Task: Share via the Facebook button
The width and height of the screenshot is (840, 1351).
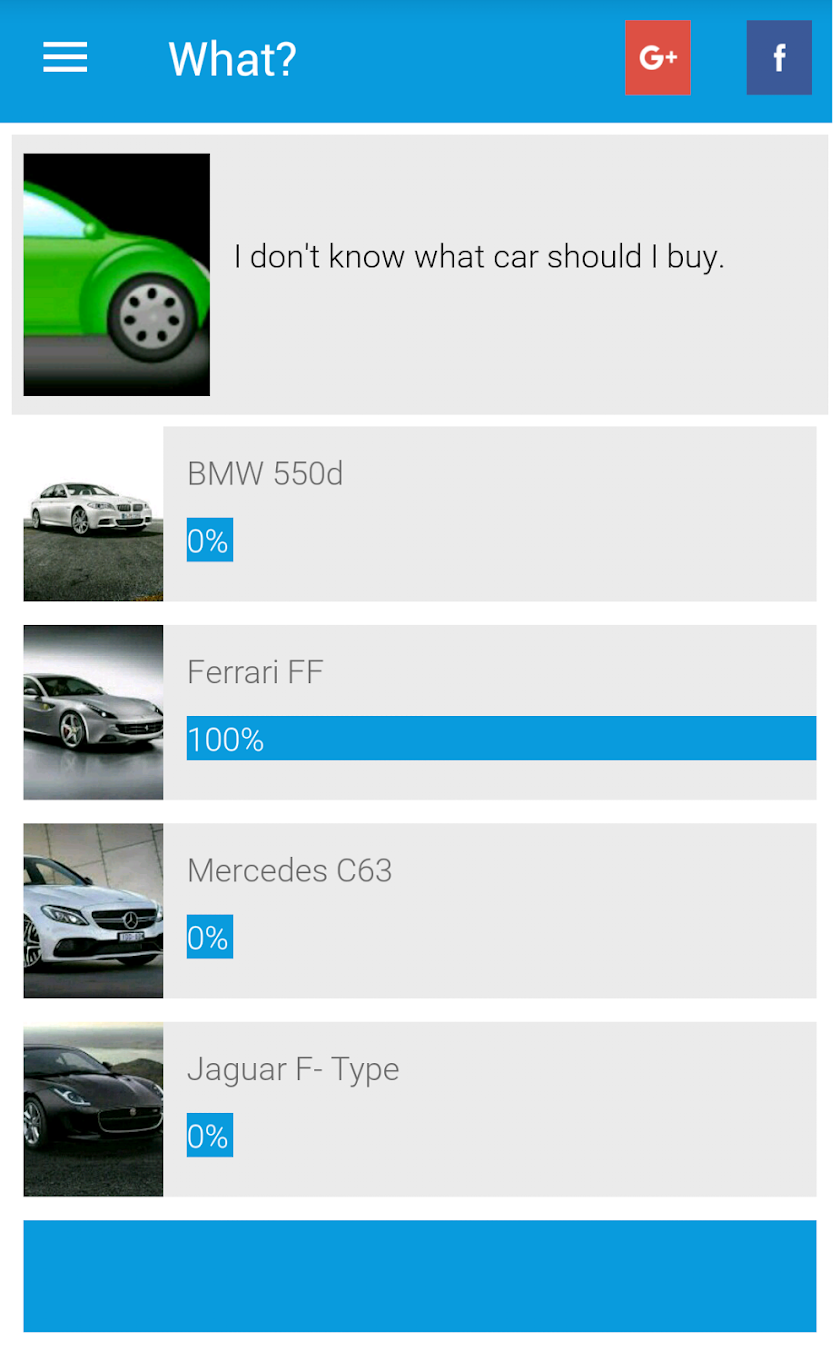Action: tap(779, 58)
